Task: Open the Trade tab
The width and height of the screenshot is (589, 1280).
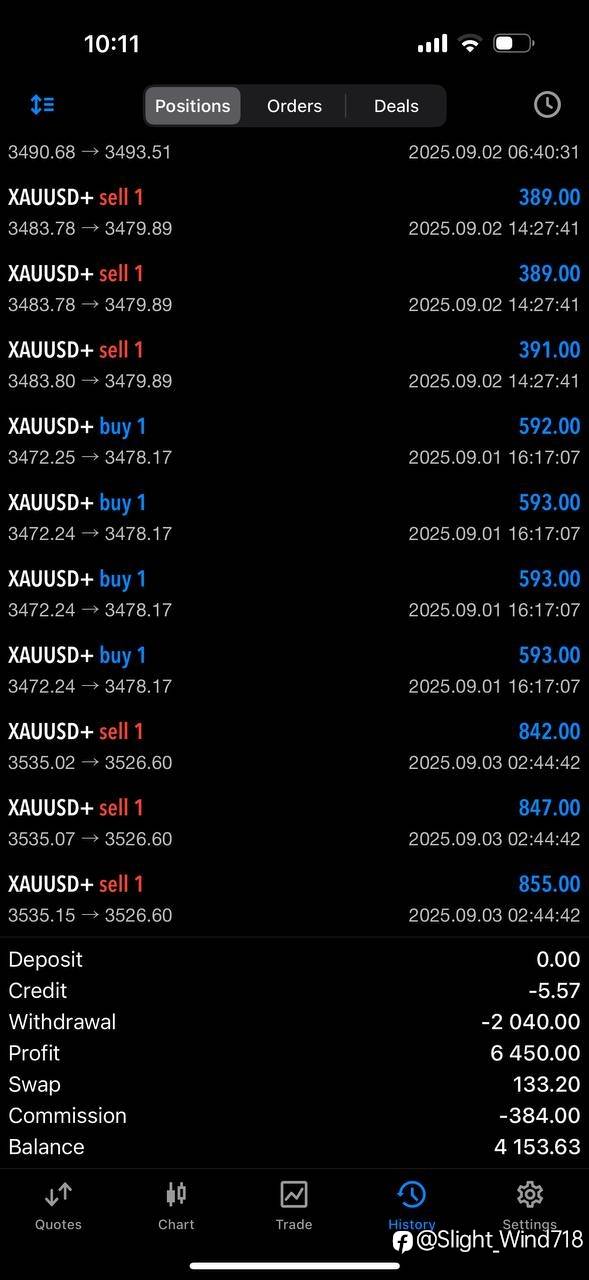Action: click(294, 1205)
